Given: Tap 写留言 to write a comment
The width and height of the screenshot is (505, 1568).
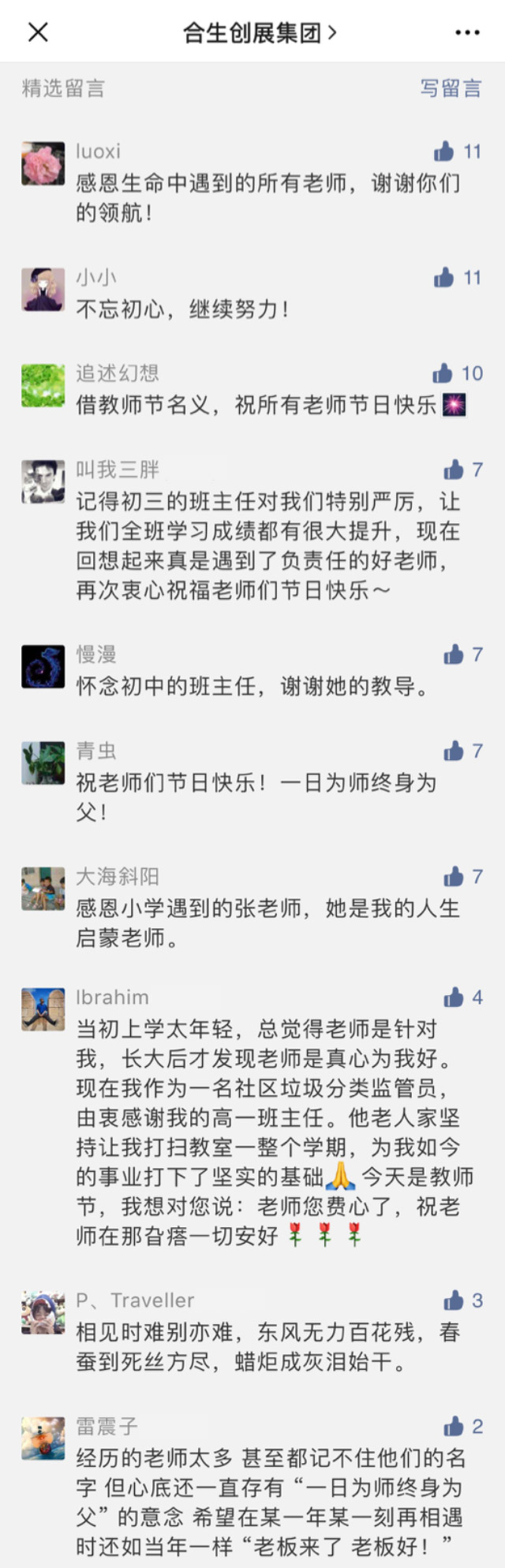Looking at the screenshot, I should click(451, 88).
